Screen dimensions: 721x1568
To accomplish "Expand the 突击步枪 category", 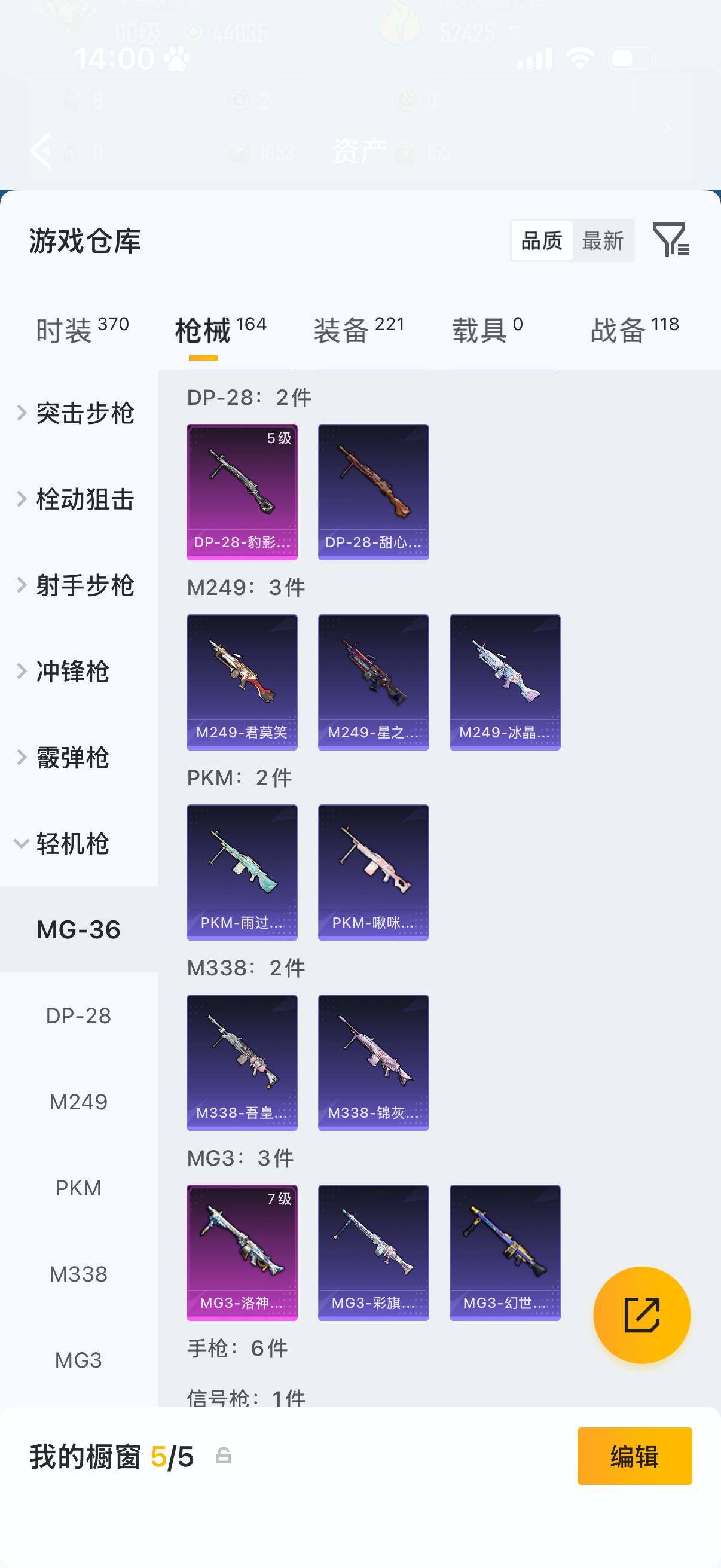I will 75,413.
